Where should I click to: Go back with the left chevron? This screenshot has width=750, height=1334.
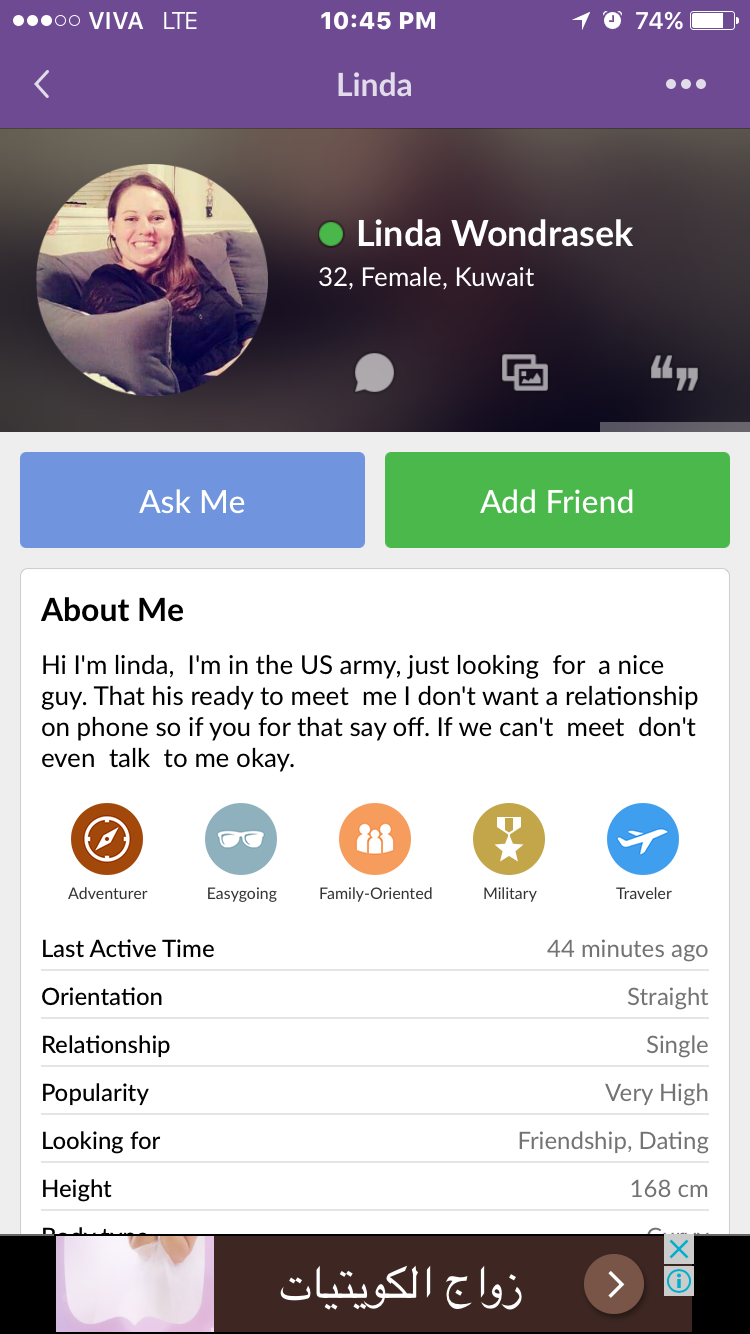click(41, 84)
